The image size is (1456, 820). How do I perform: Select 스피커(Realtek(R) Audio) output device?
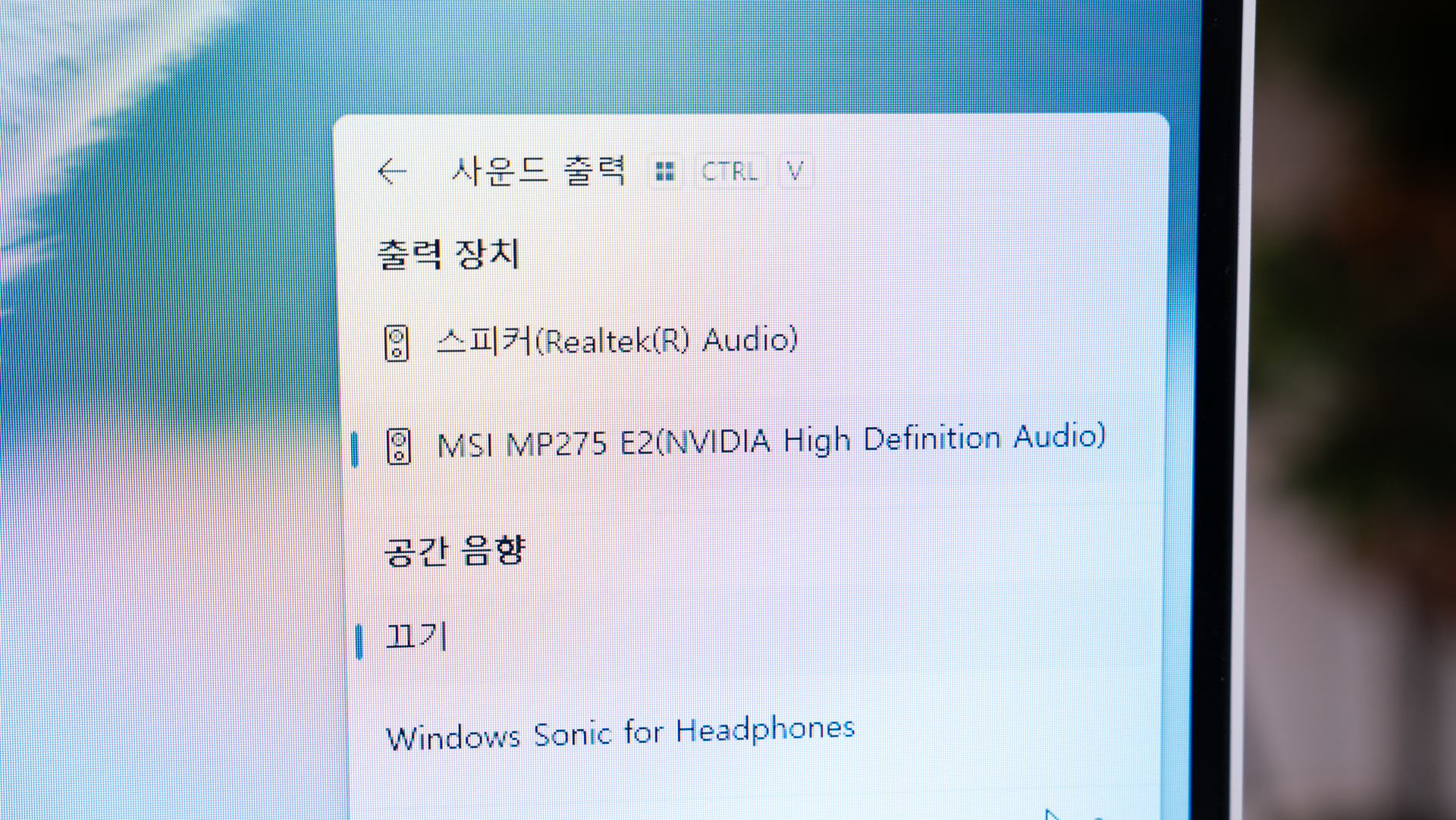pyautogui.click(x=616, y=341)
